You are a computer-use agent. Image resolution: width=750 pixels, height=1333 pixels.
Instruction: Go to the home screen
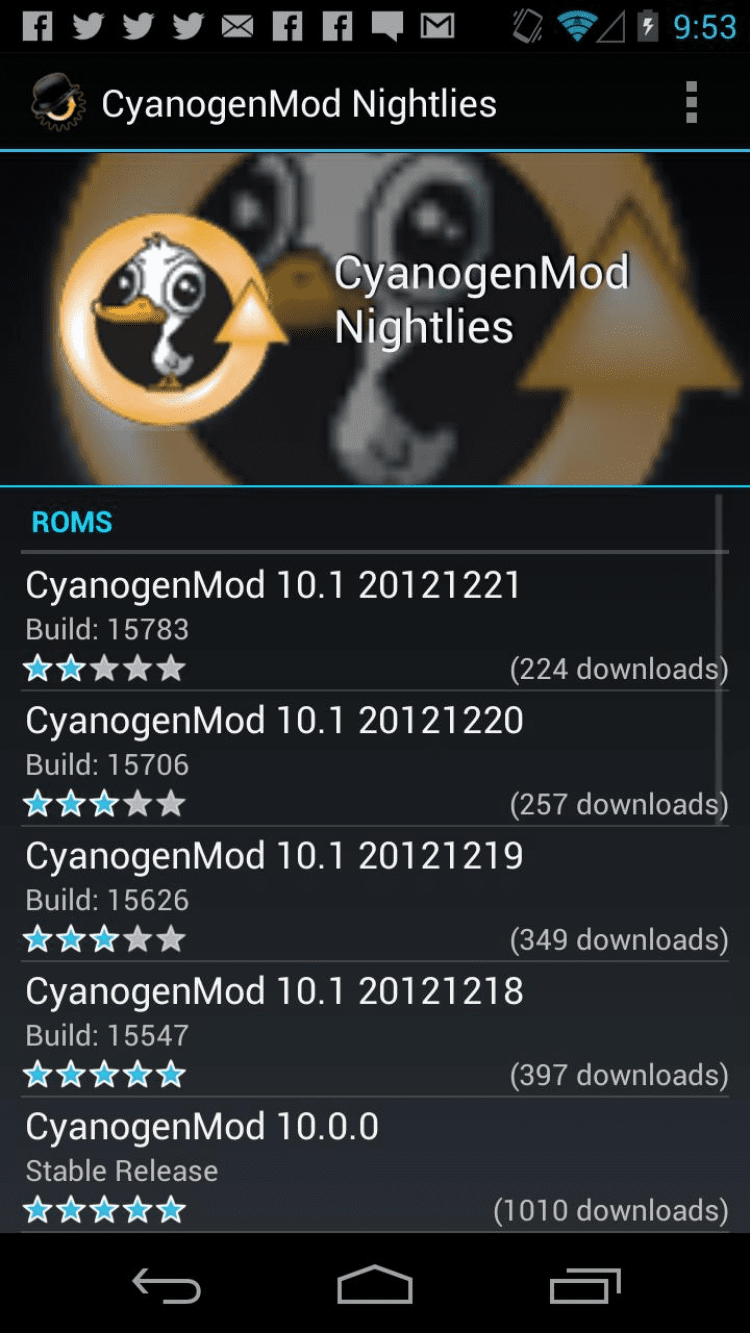point(375,1285)
